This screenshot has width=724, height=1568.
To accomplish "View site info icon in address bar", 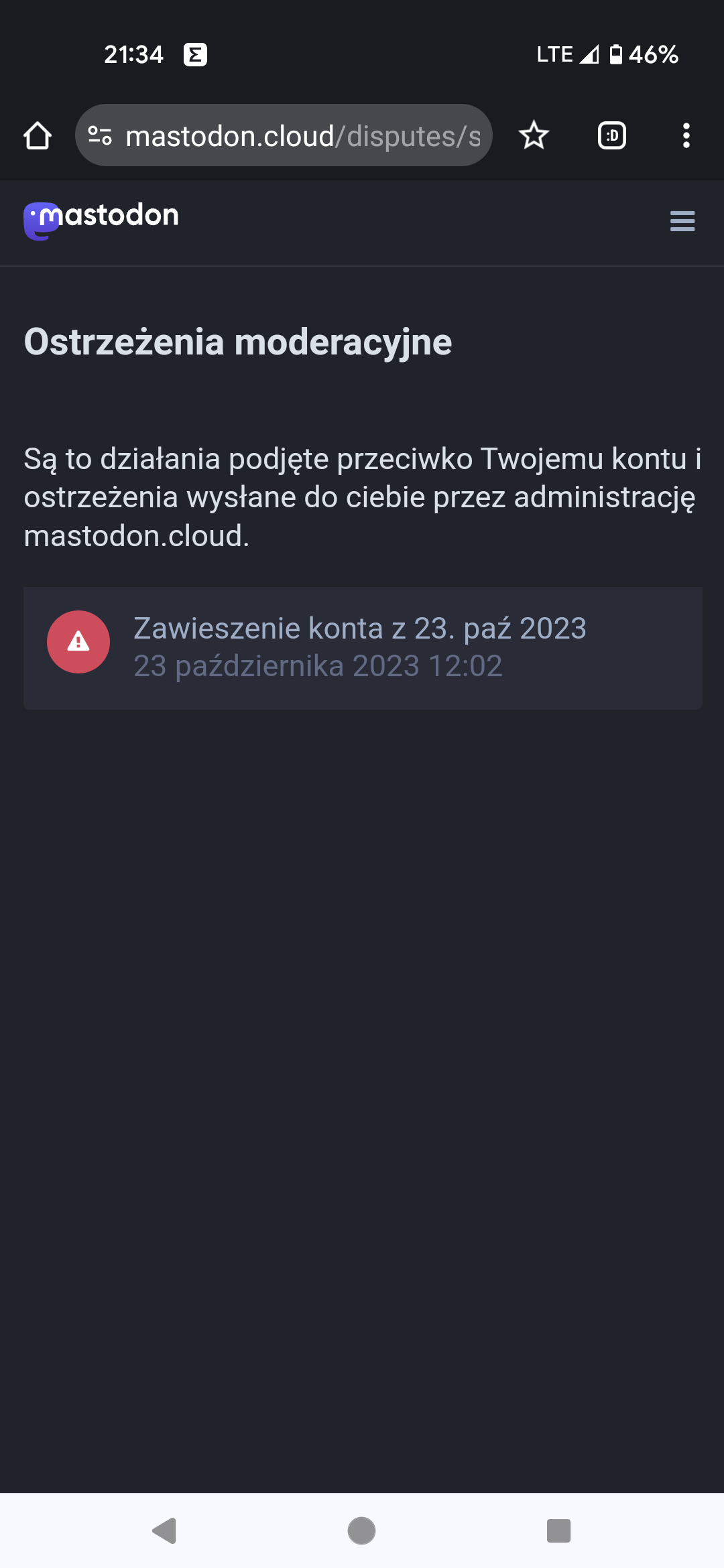I will pyautogui.click(x=100, y=135).
